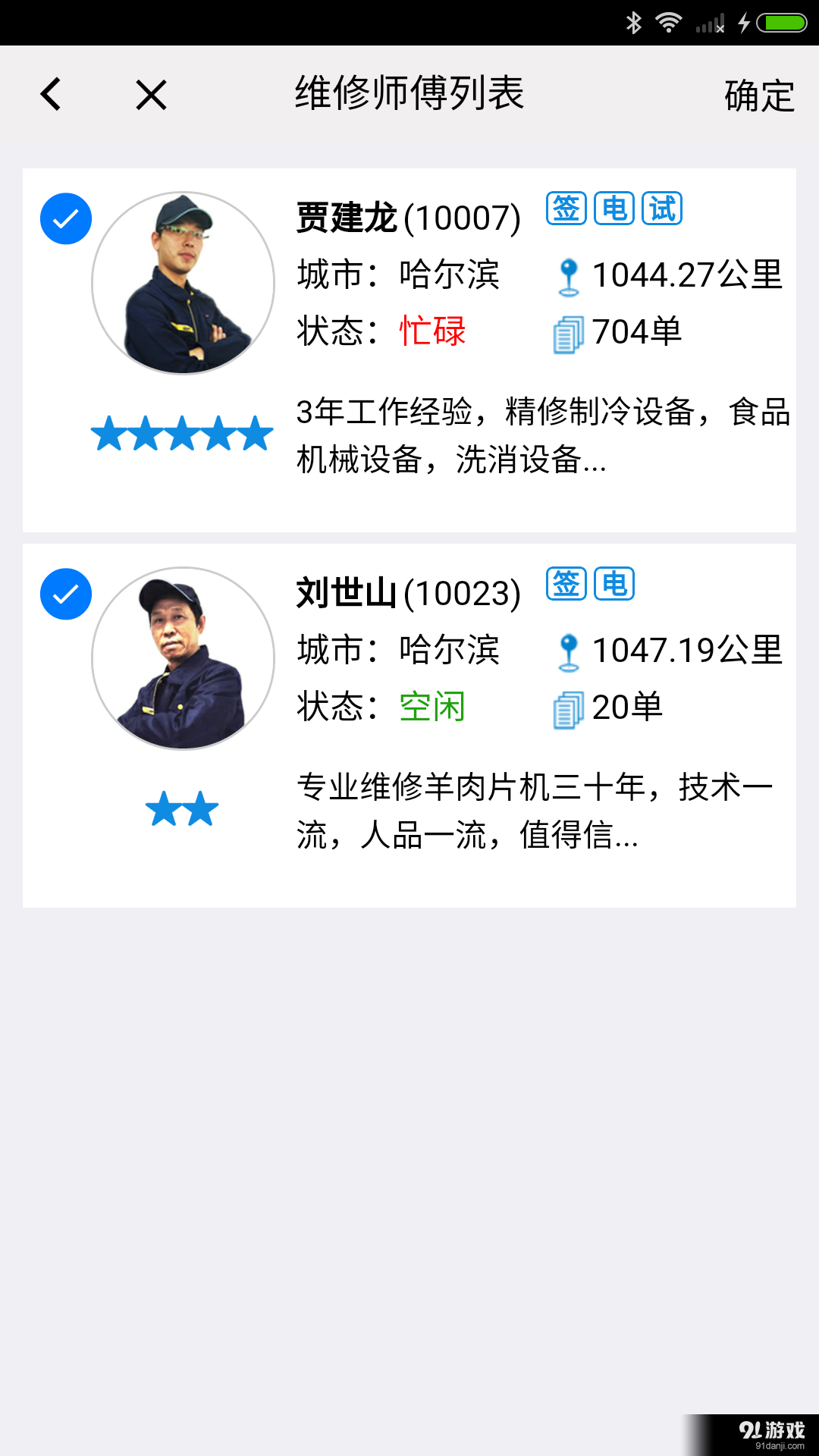The width and height of the screenshot is (819, 1456).
Task: Tap the 签 icon next to 贾建龙
Action: click(565, 209)
